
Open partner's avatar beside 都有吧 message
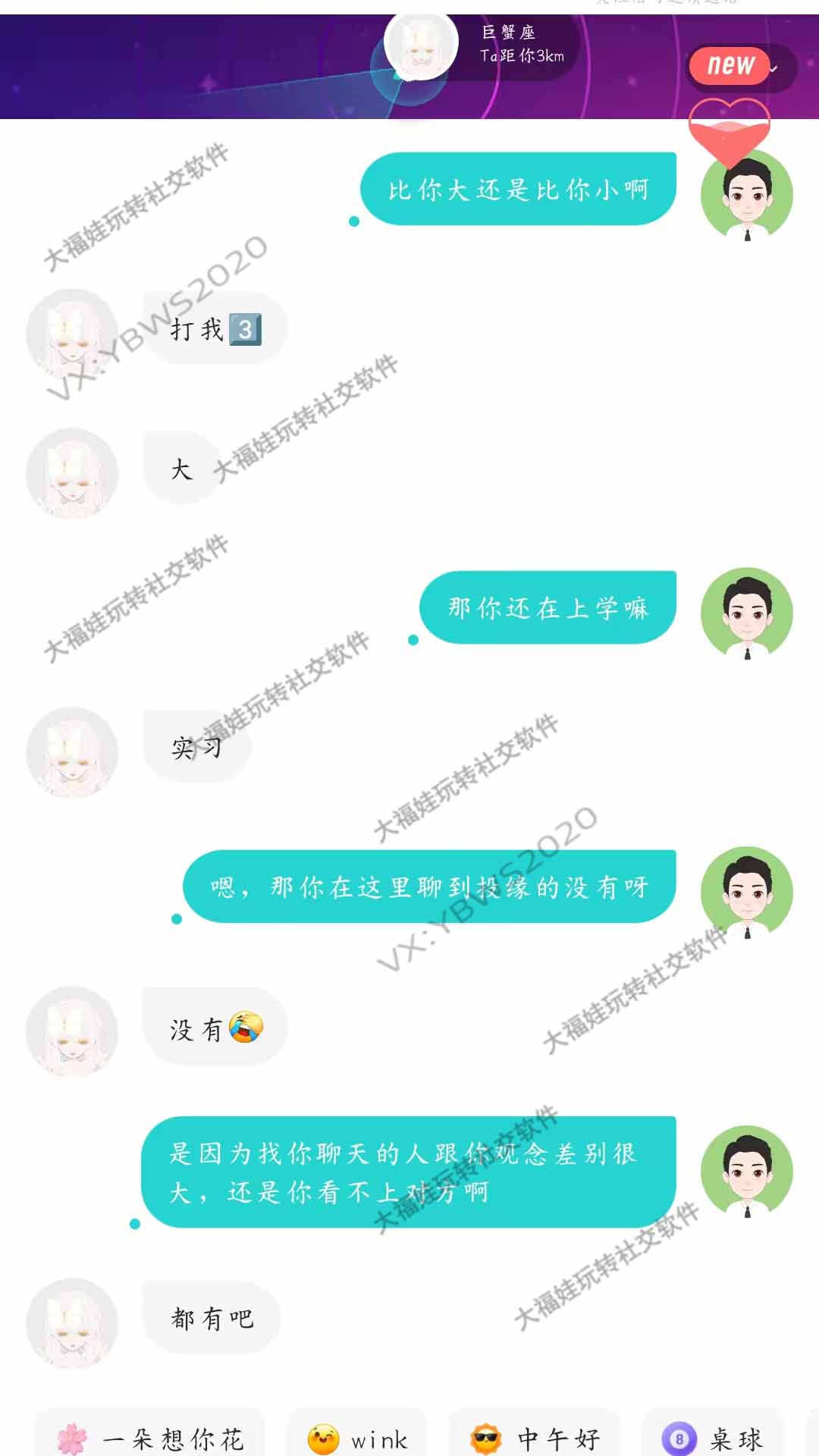pyautogui.click(x=72, y=1323)
